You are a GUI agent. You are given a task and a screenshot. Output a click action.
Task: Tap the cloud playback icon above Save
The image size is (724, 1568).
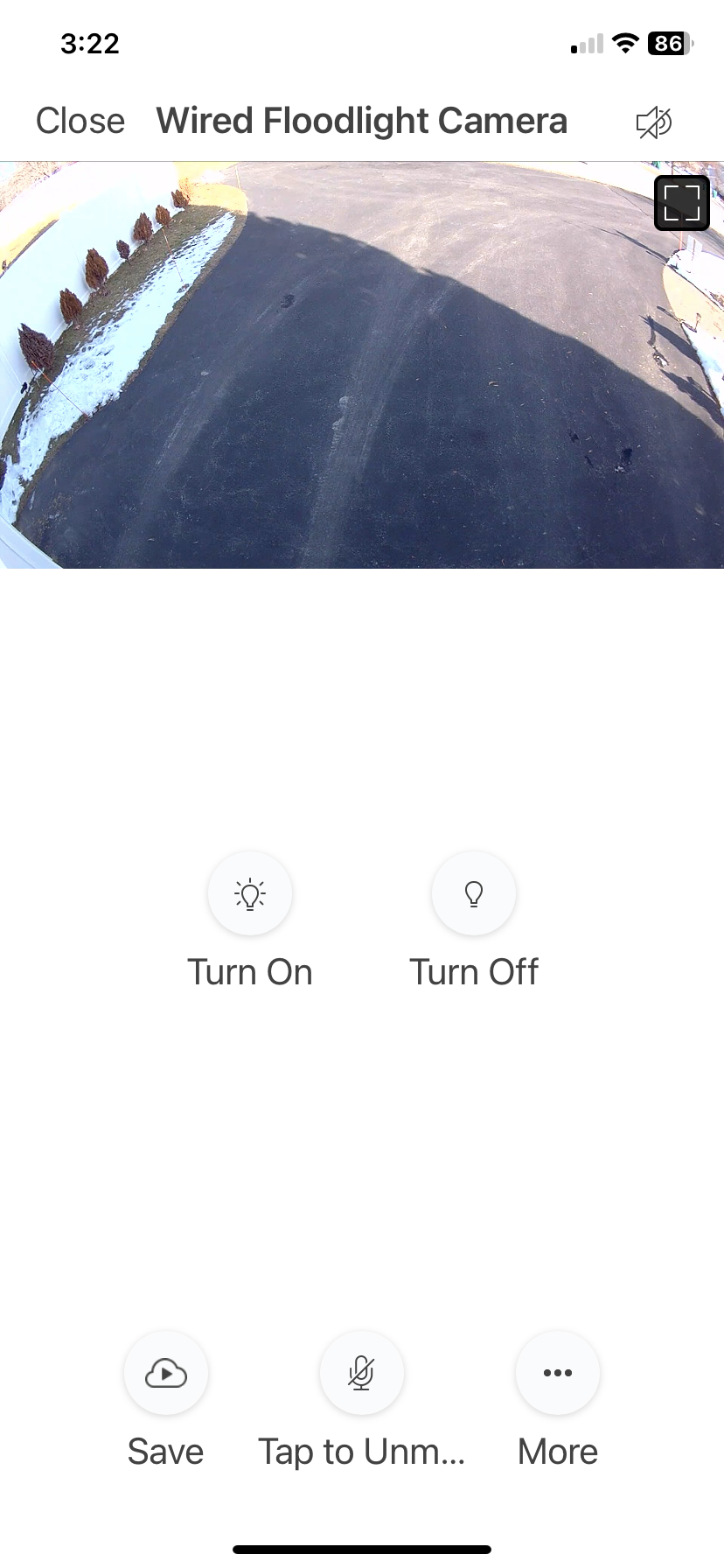click(x=165, y=1372)
